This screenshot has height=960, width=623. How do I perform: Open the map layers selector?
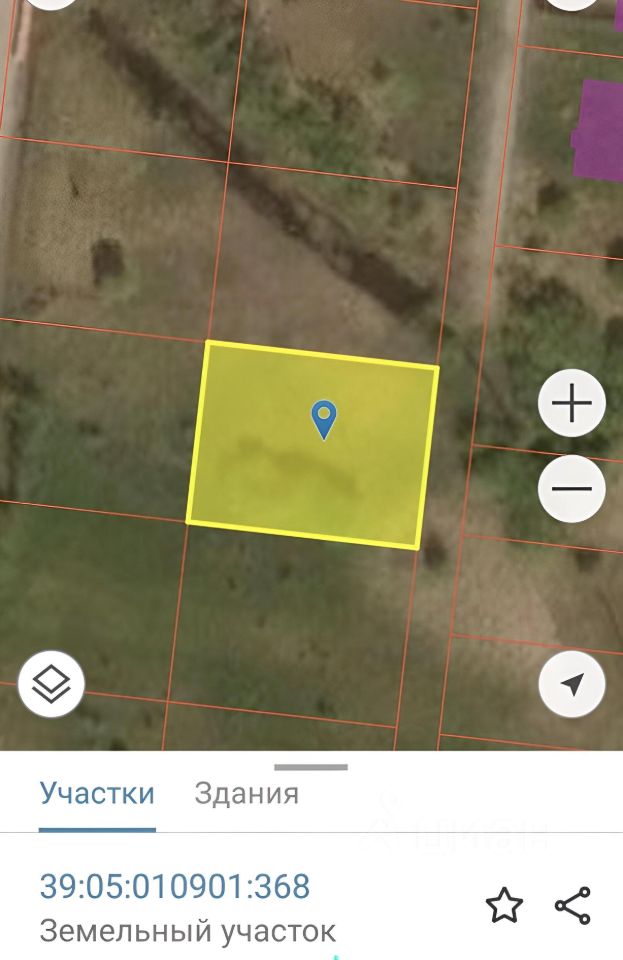[x=51, y=685]
